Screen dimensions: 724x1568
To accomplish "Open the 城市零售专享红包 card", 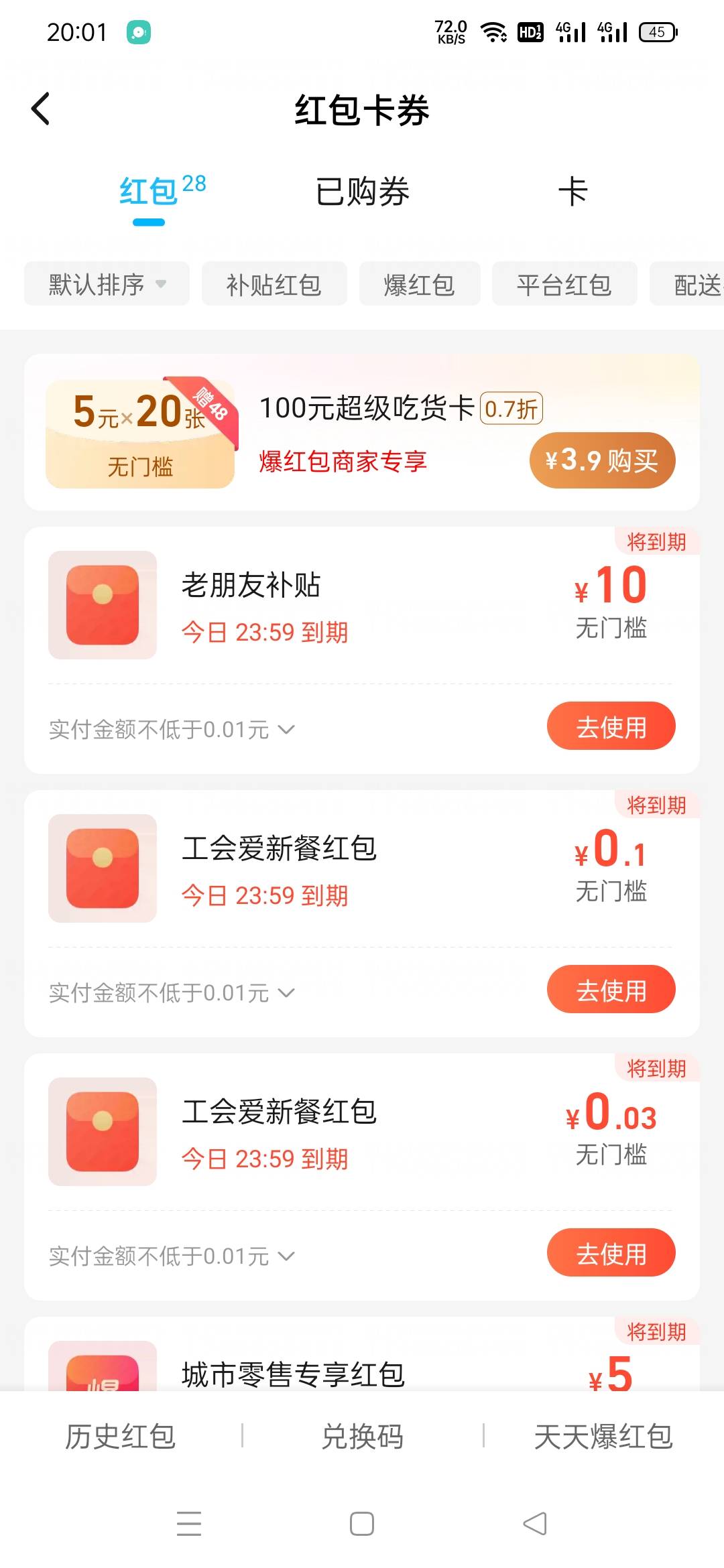I will pos(362,1355).
